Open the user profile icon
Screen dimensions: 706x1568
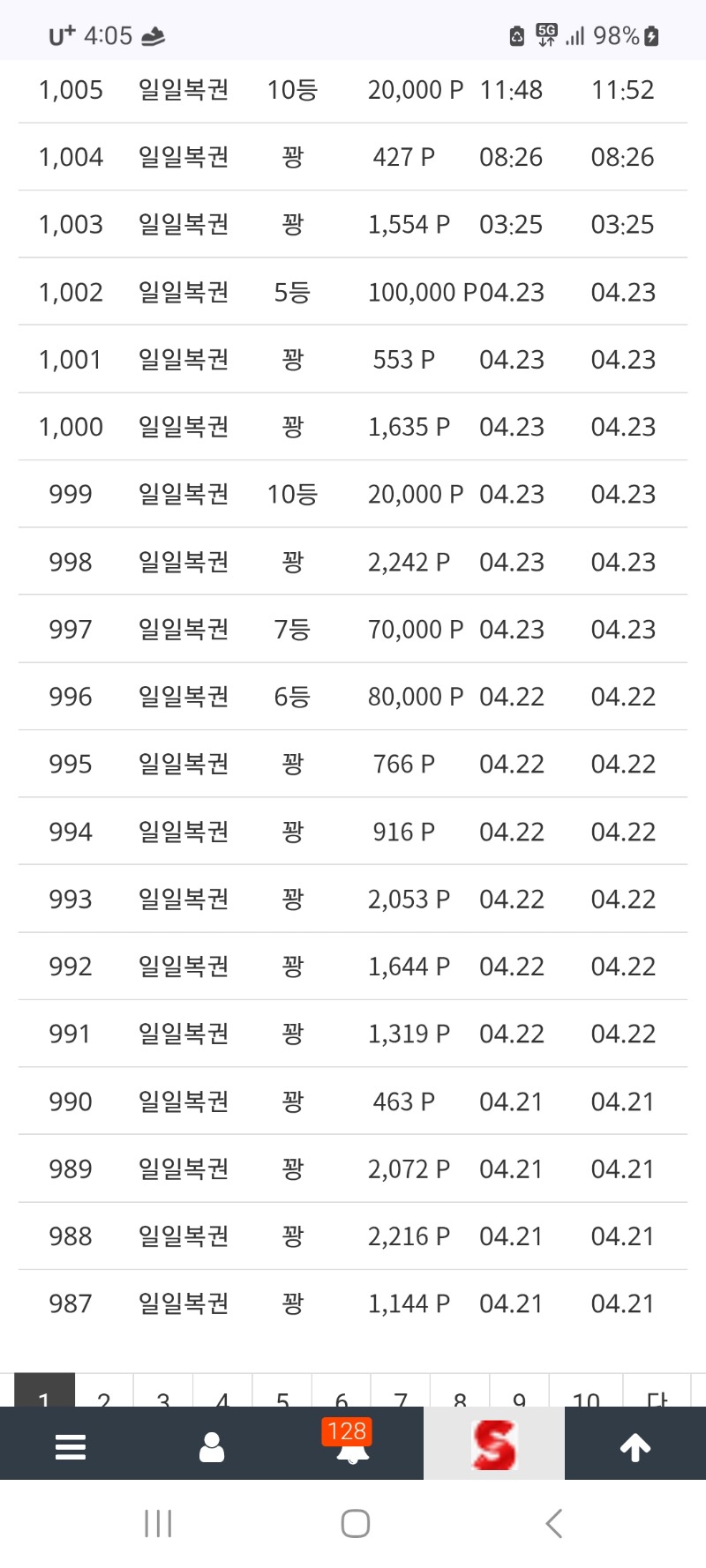point(212,1447)
